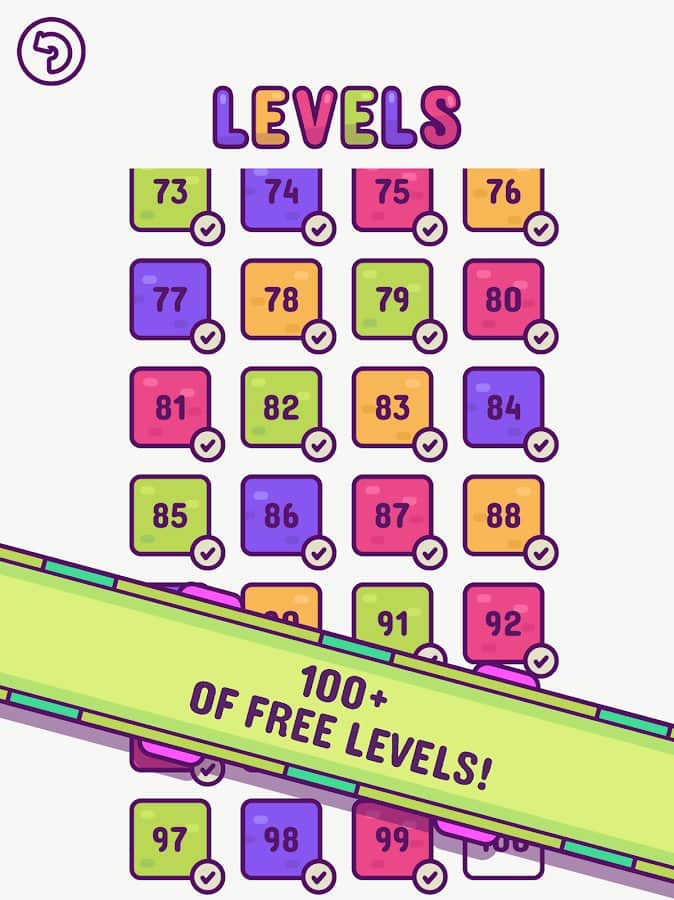Play level 87
Screen dimensions: 674x900
392,515
